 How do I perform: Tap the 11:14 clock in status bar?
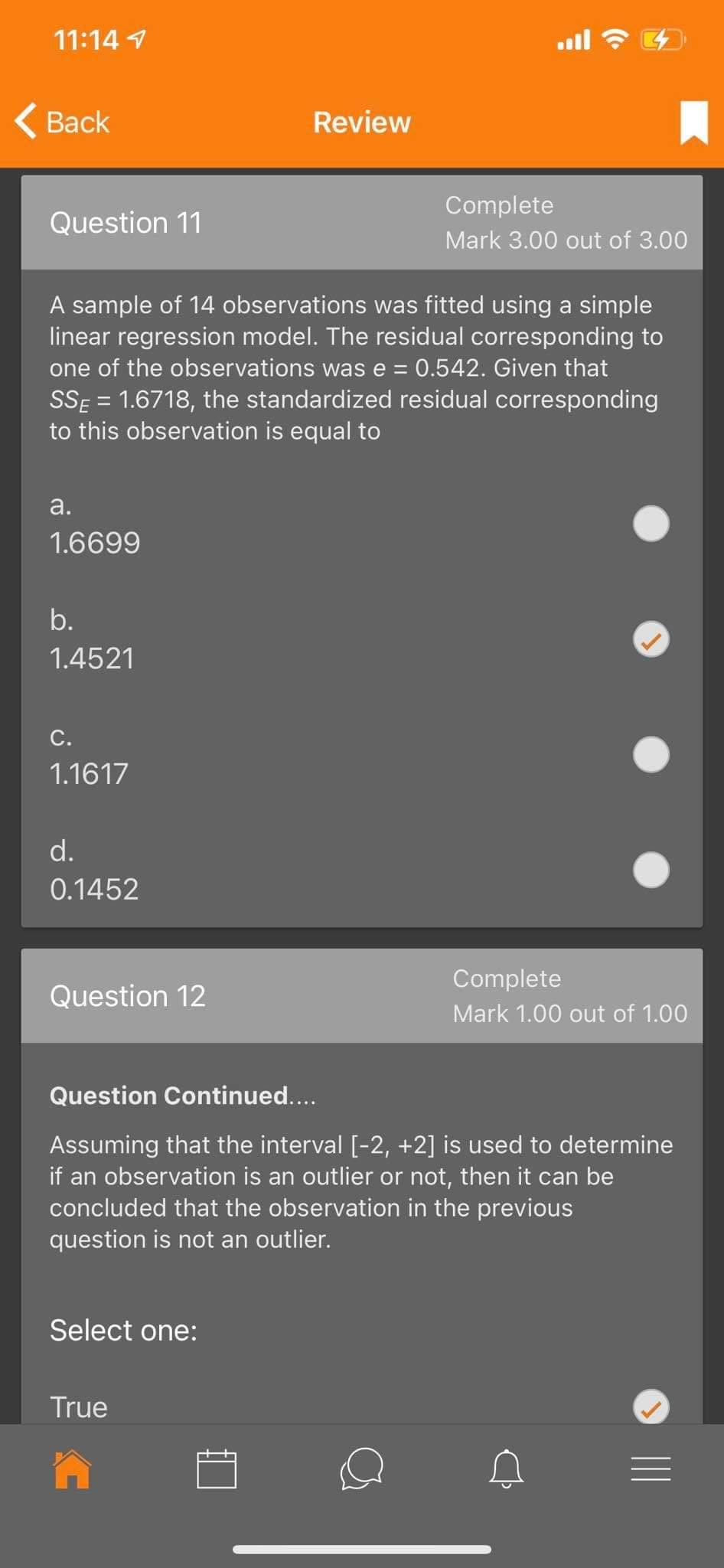[x=84, y=38]
